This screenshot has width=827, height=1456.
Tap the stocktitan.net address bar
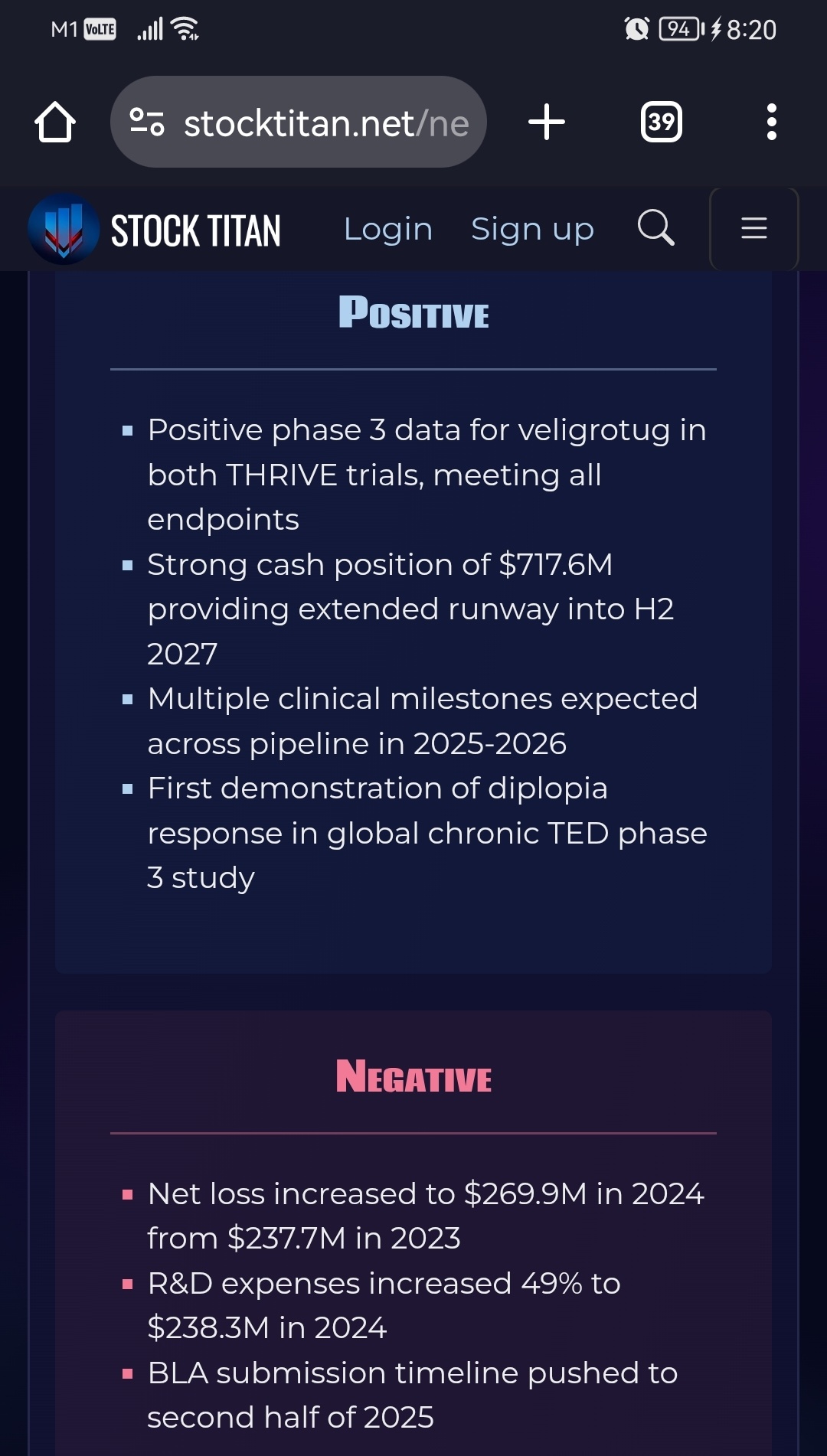[299, 122]
